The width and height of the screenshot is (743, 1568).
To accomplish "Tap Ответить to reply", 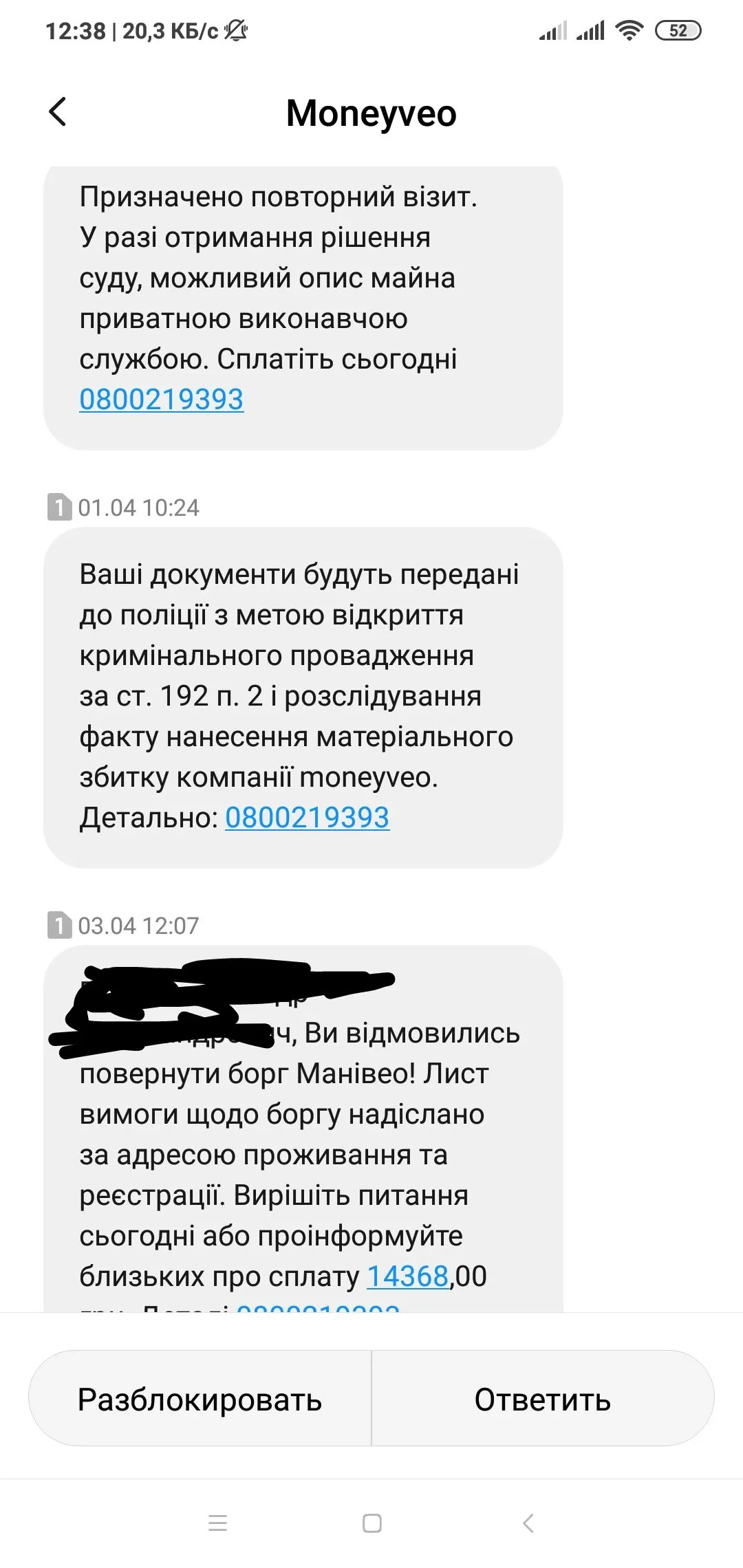I will coord(542,1399).
